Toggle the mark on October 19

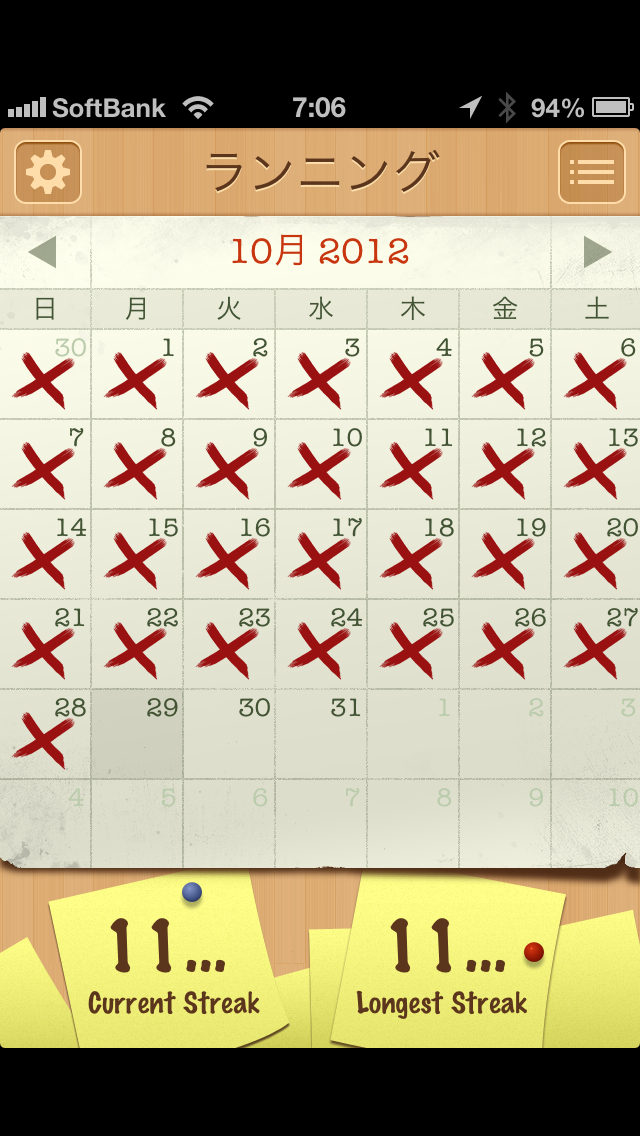click(505, 555)
